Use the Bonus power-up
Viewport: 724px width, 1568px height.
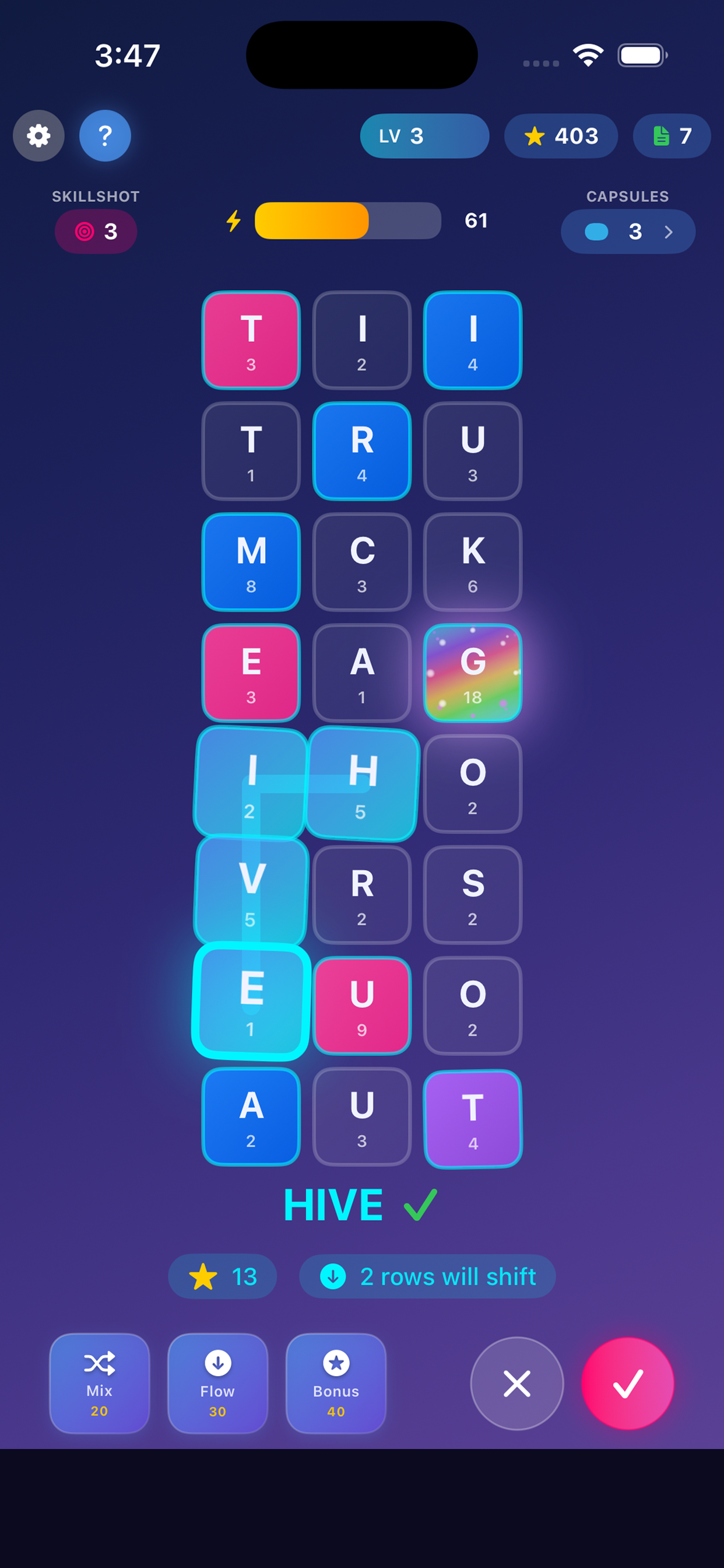click(x=336, y=1383)
